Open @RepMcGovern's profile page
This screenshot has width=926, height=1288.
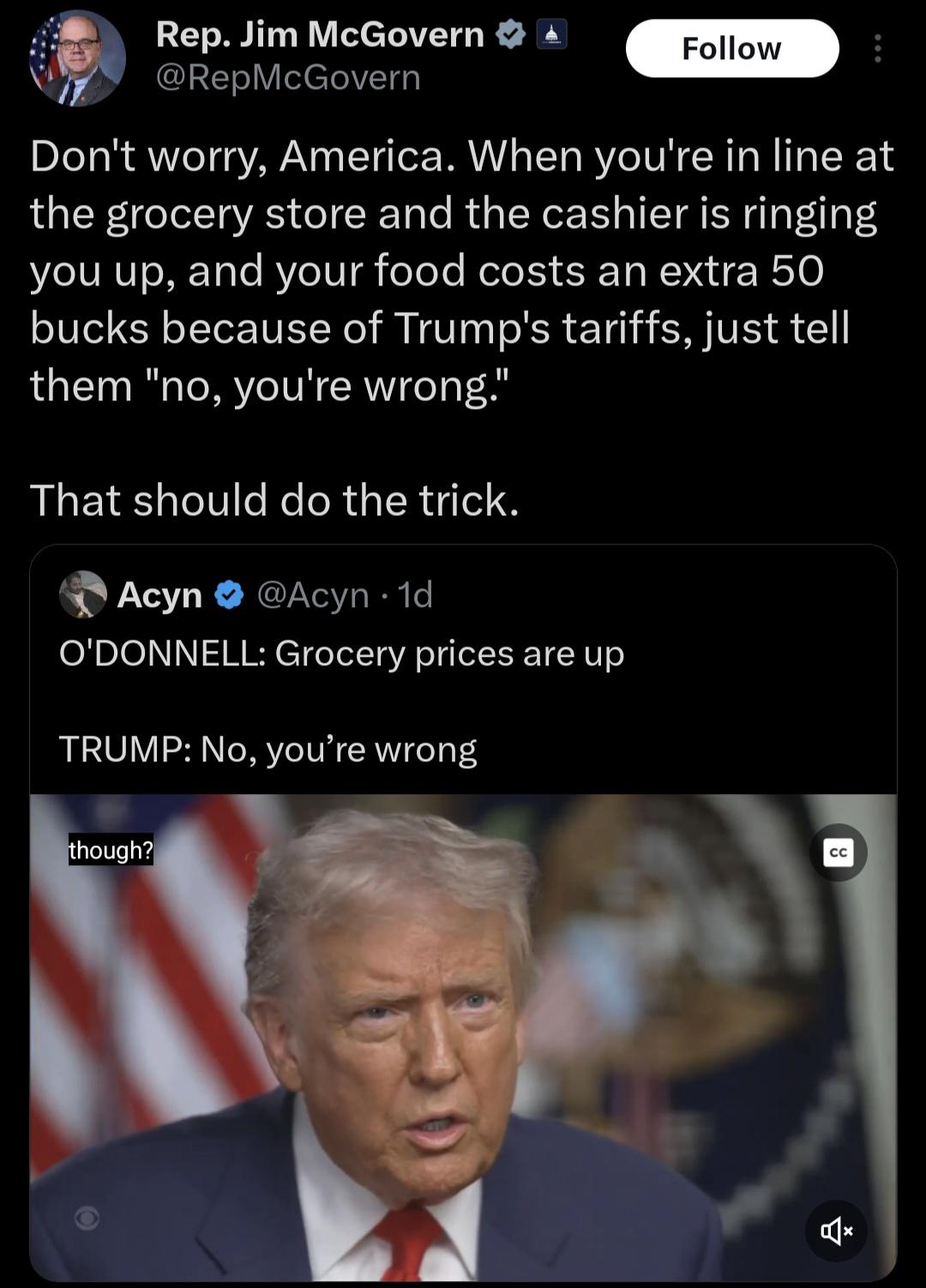click(286, 78)
